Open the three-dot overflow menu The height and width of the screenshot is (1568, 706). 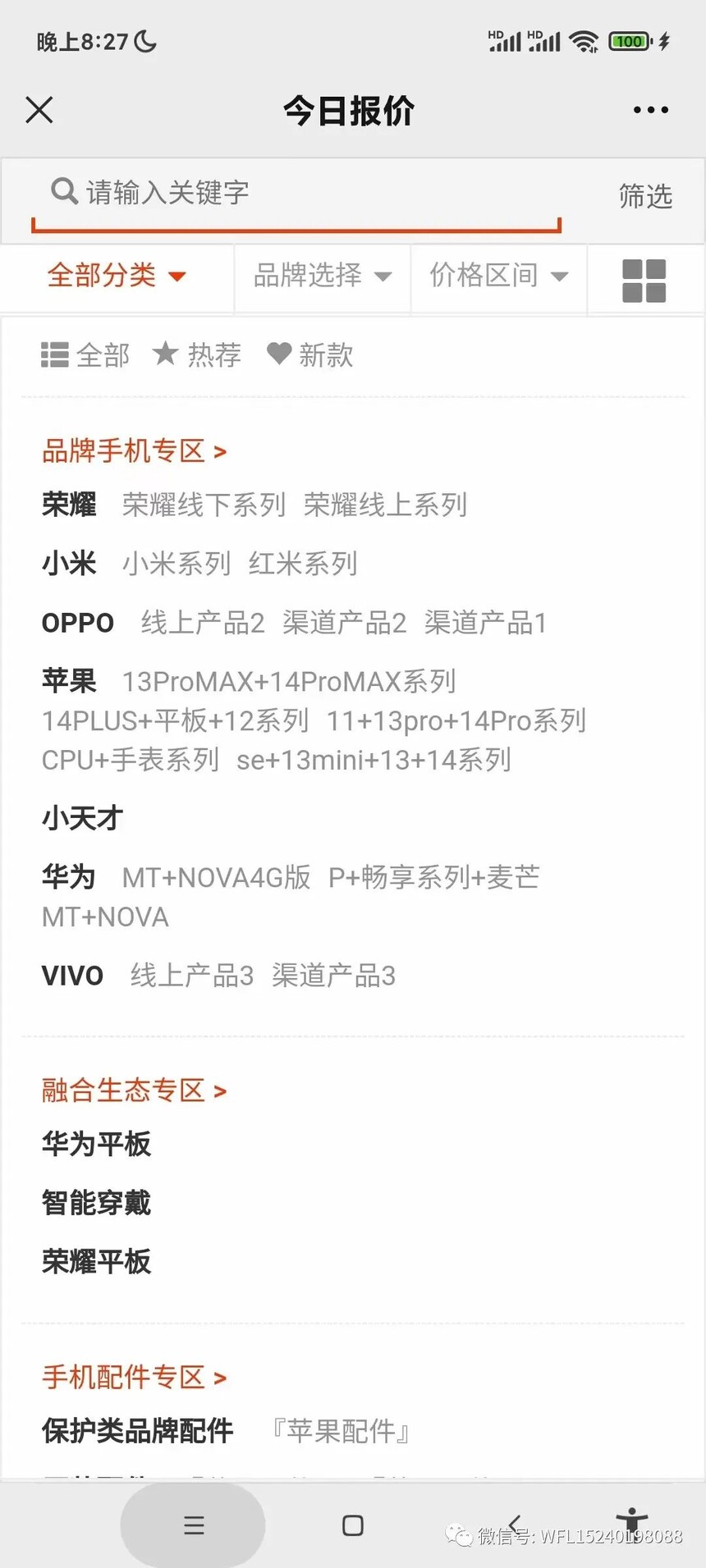pyautogui.click(x=651, y=110)
